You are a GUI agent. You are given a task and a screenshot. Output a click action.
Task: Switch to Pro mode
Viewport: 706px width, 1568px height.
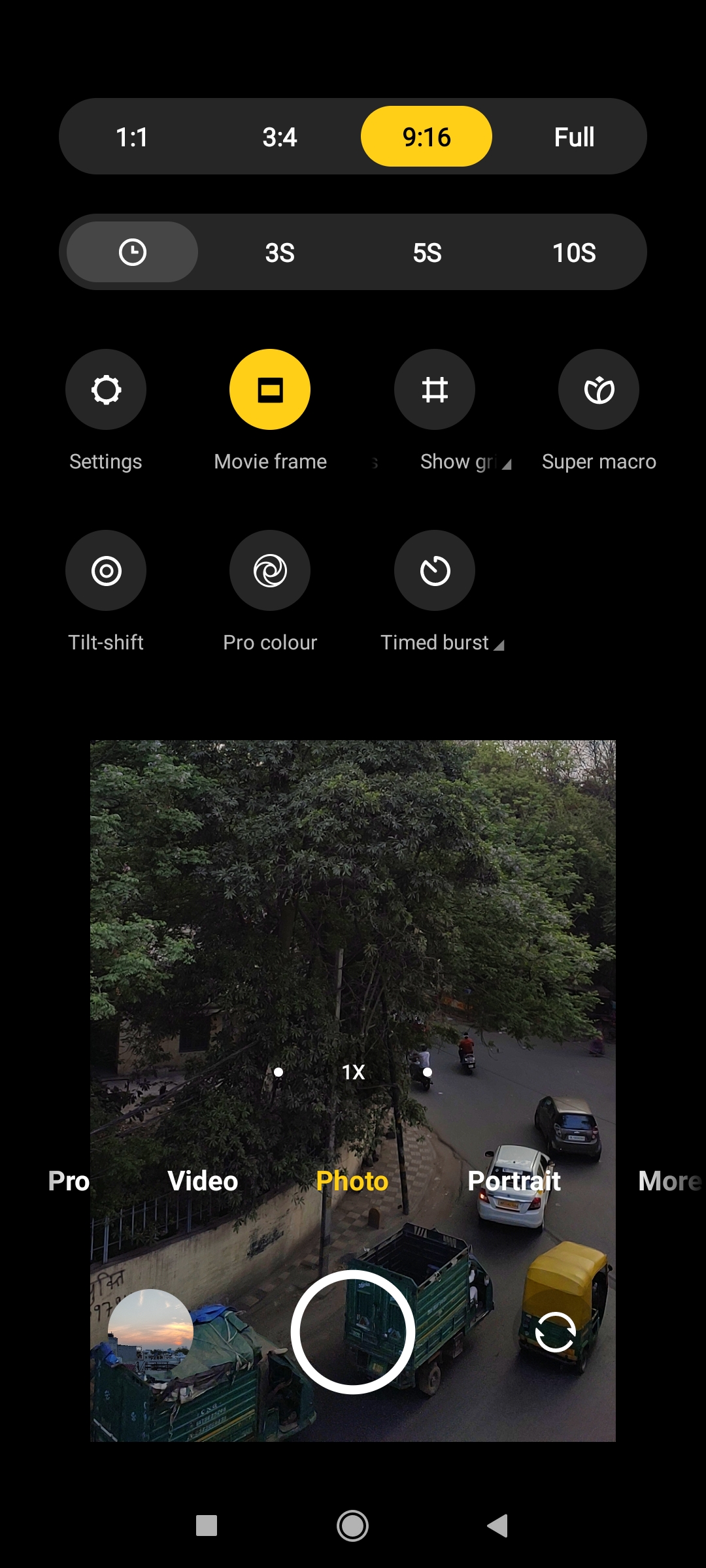click(69, 1181)
